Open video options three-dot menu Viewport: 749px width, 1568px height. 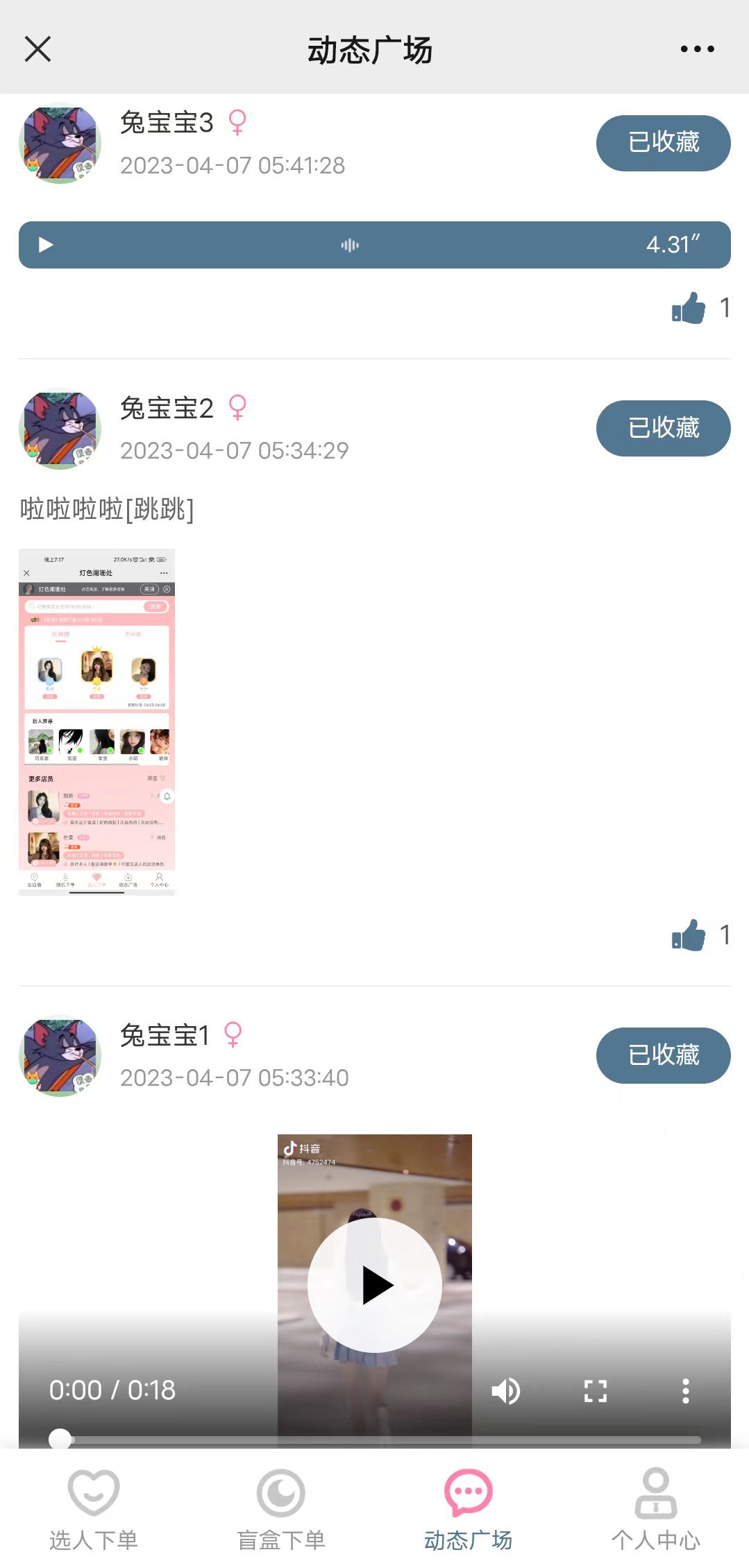click(x=686, y=1391)
